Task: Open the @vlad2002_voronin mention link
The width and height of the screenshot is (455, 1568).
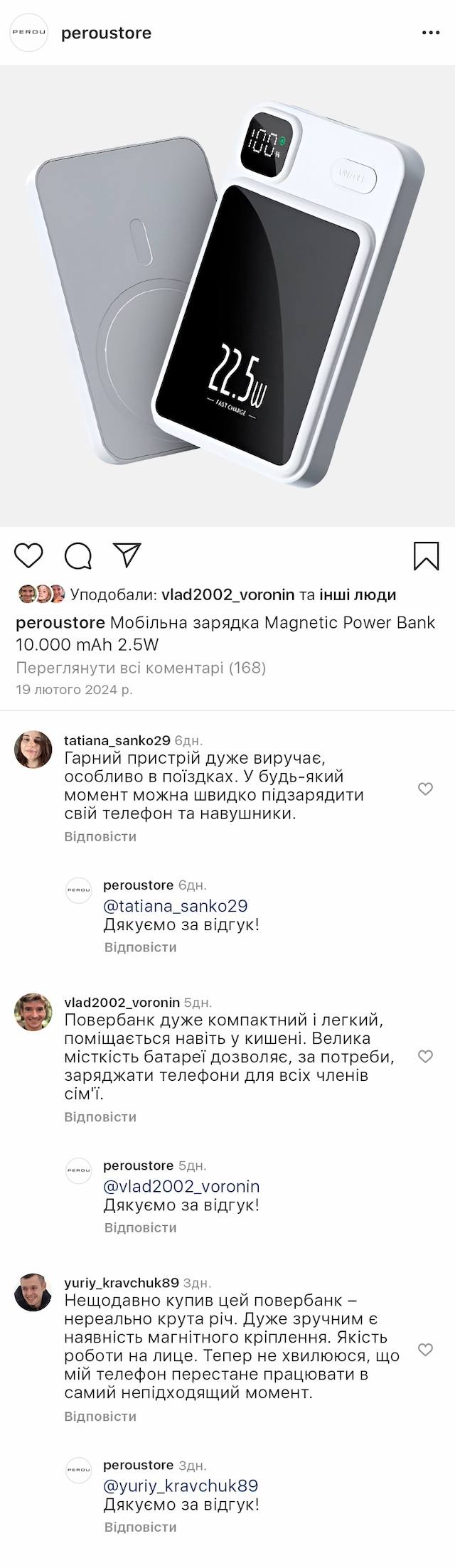Action: [x=181, y=1186]
